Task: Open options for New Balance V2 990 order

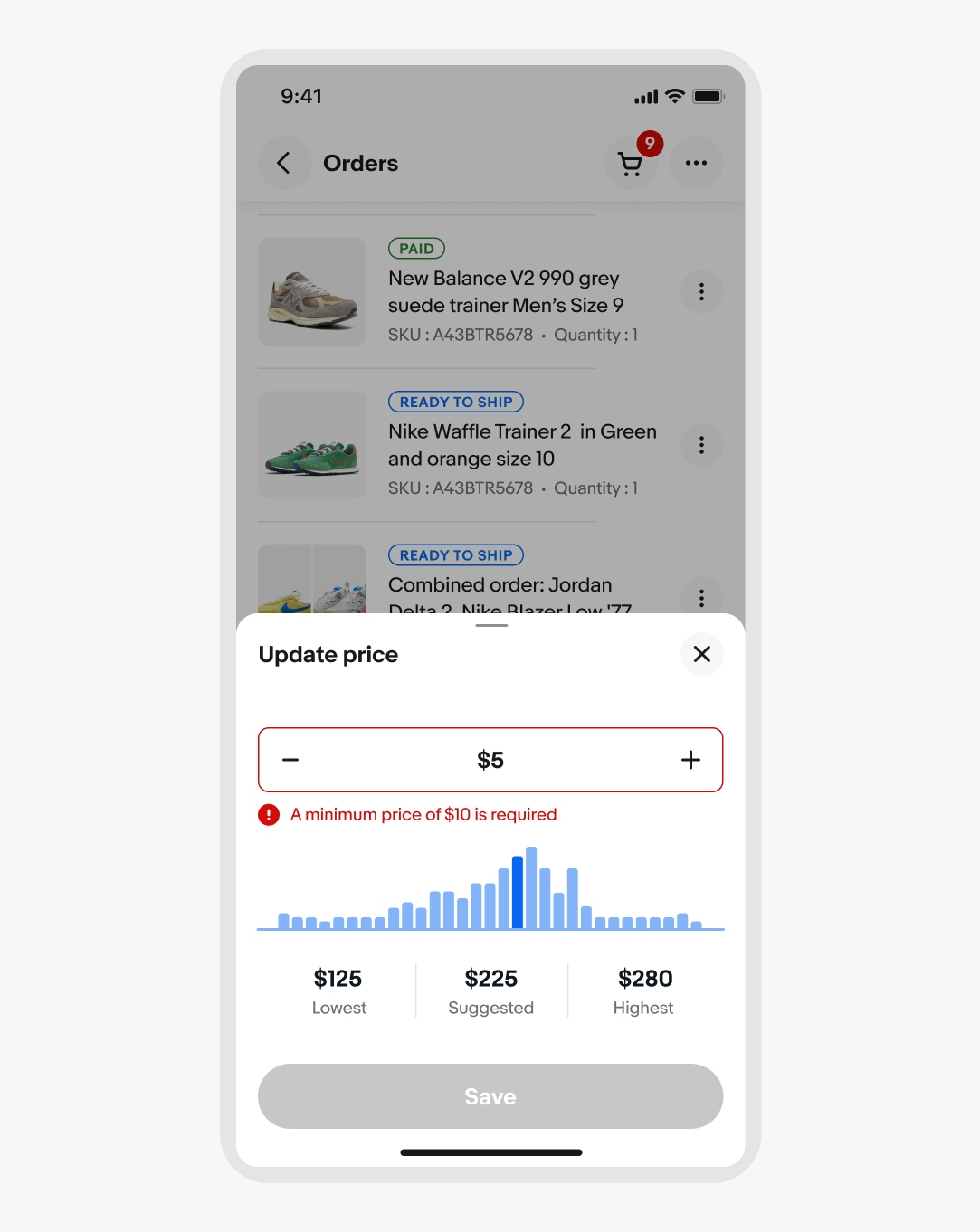Action: (701, 292)
